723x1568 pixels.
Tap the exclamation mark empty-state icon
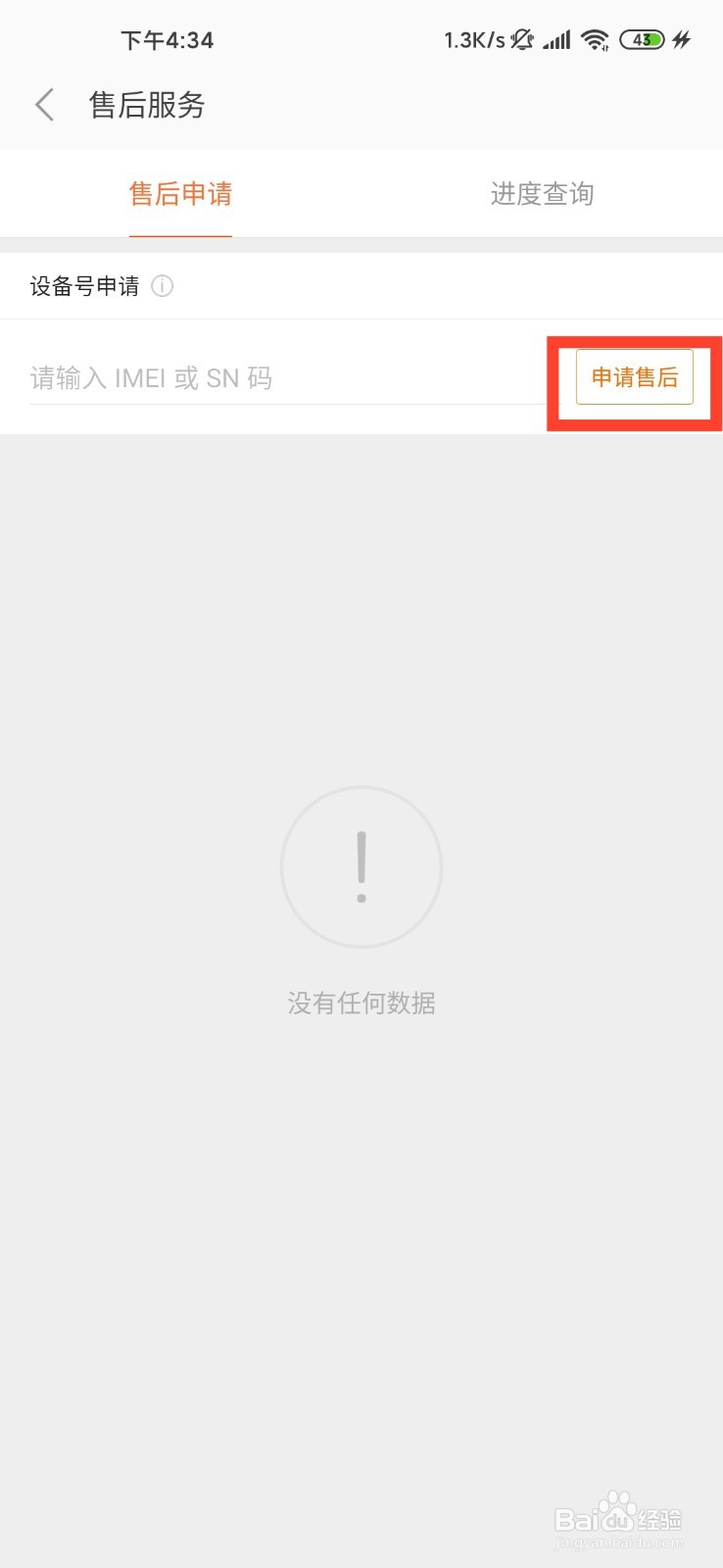point(361,866)
